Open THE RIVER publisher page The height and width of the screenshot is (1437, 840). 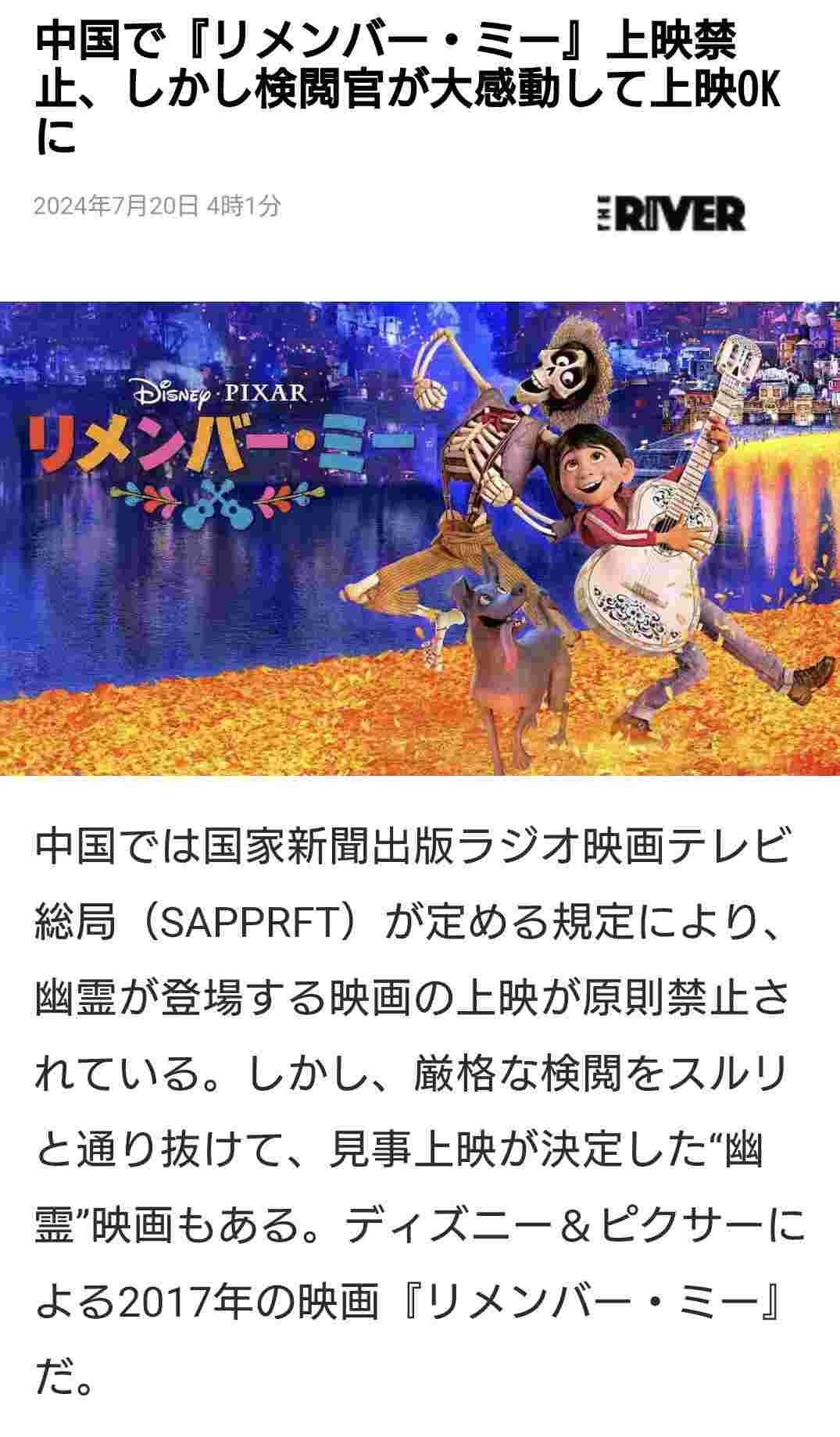coord(670,213)
